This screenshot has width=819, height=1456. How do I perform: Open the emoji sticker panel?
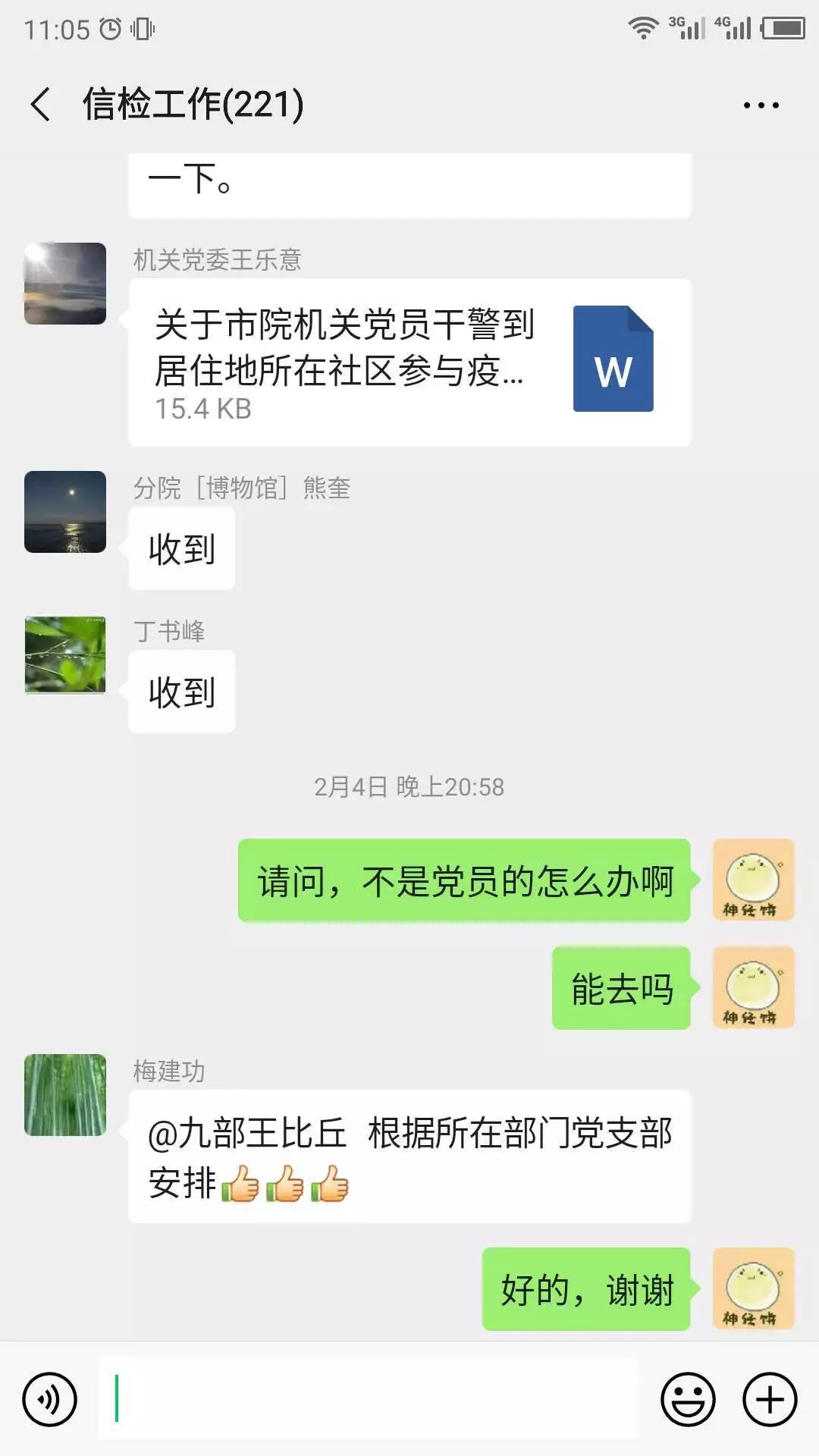[688, 1399]
